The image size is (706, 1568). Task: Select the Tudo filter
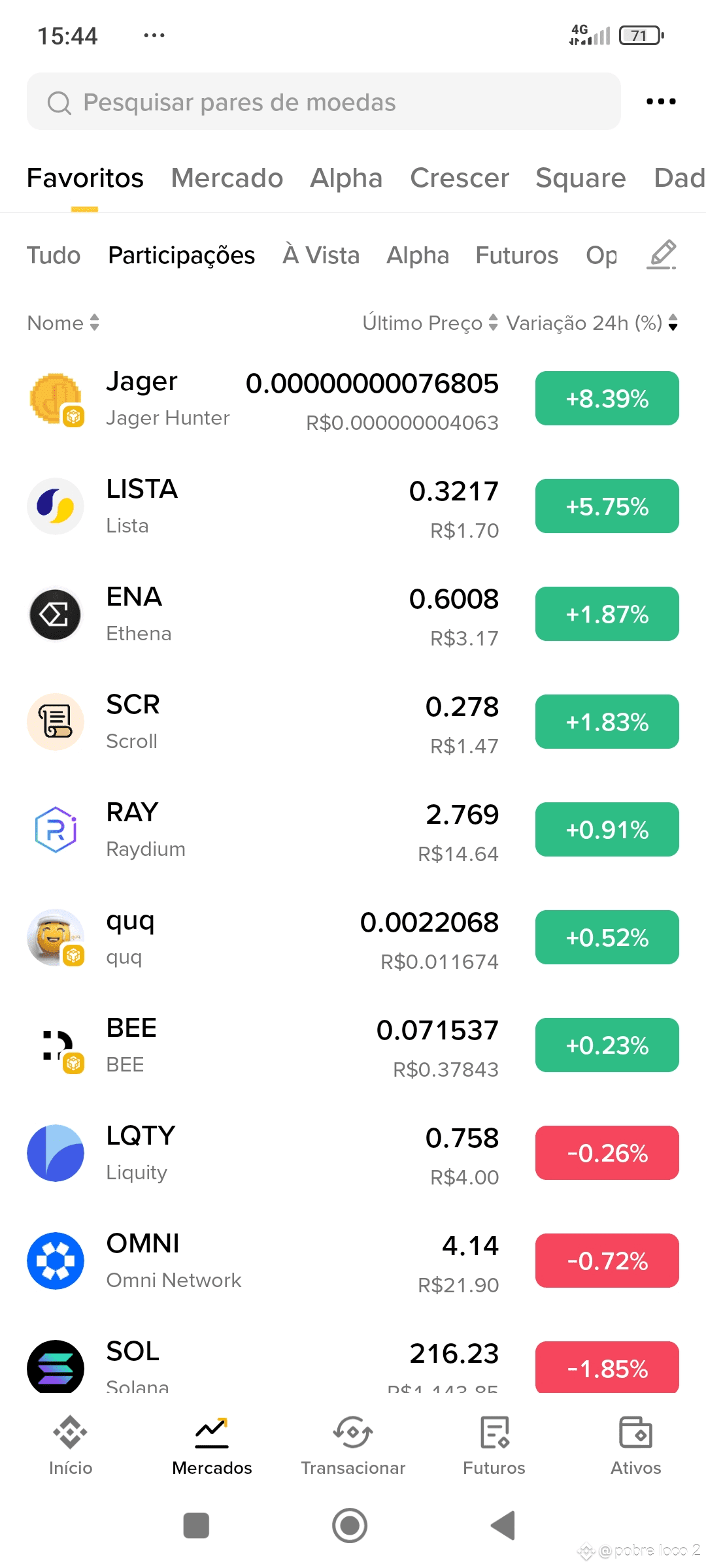(54, 255)
